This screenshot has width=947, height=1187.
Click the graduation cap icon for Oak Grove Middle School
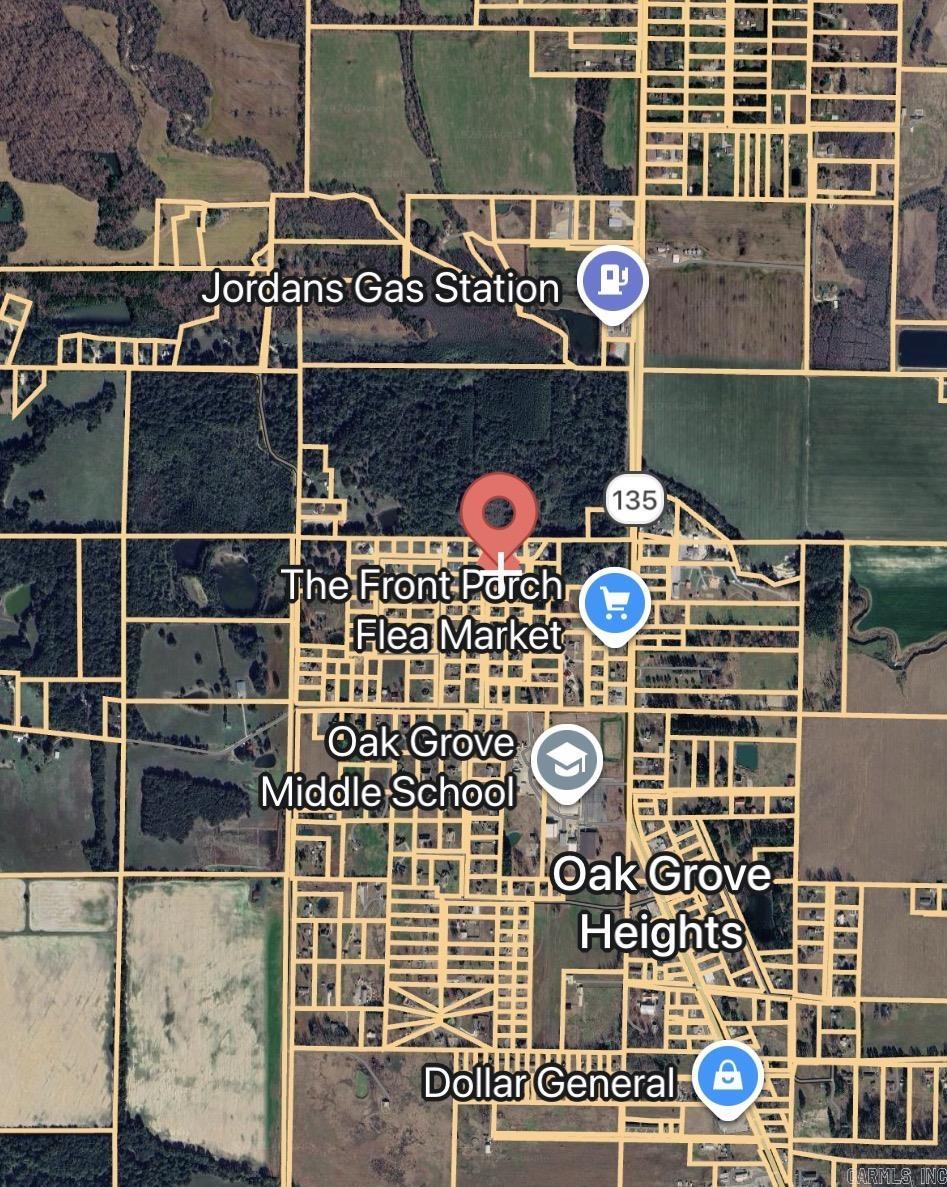pos(567,759)
